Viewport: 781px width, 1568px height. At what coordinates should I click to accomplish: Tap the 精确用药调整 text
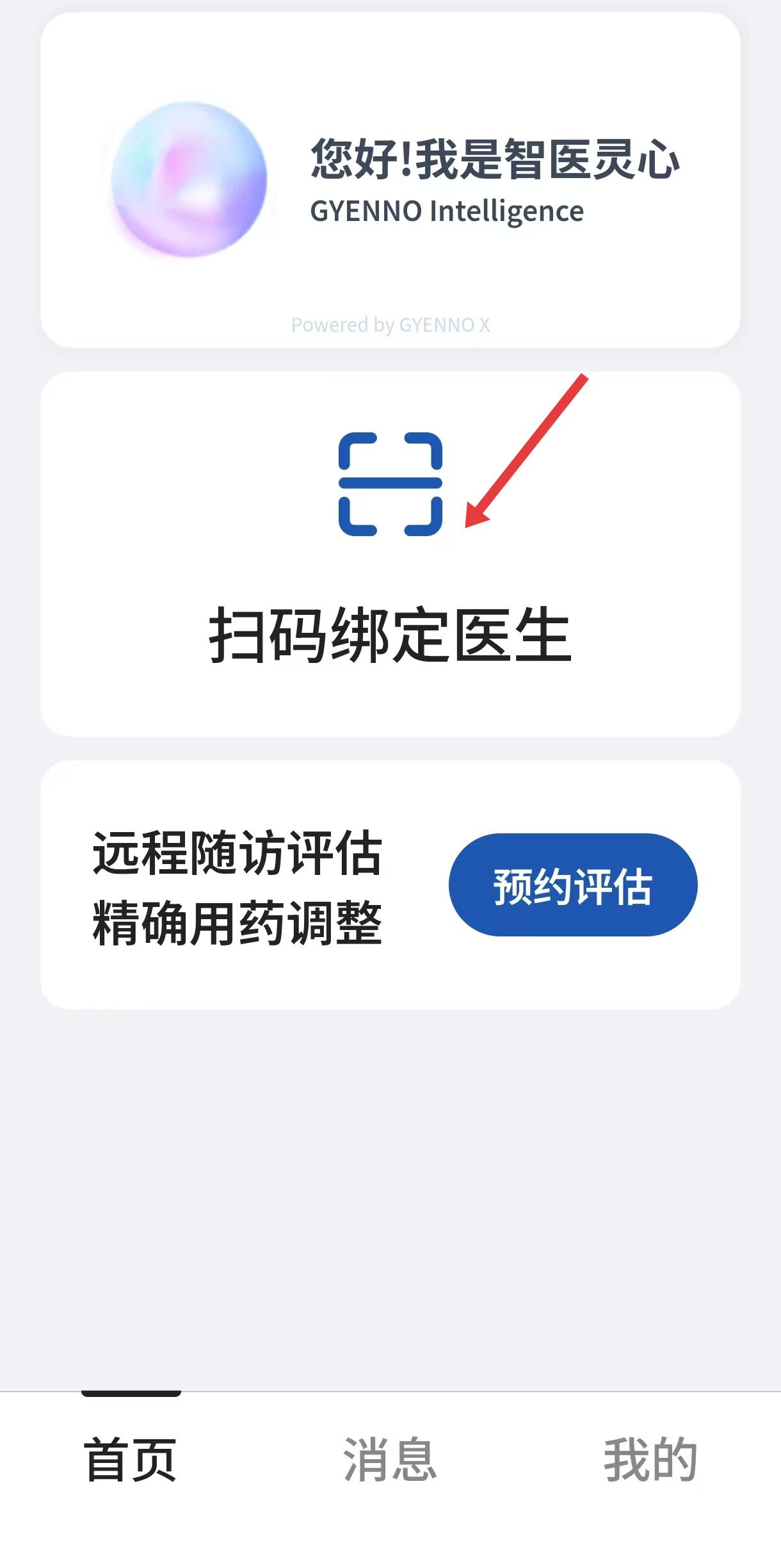pos(237,922)
